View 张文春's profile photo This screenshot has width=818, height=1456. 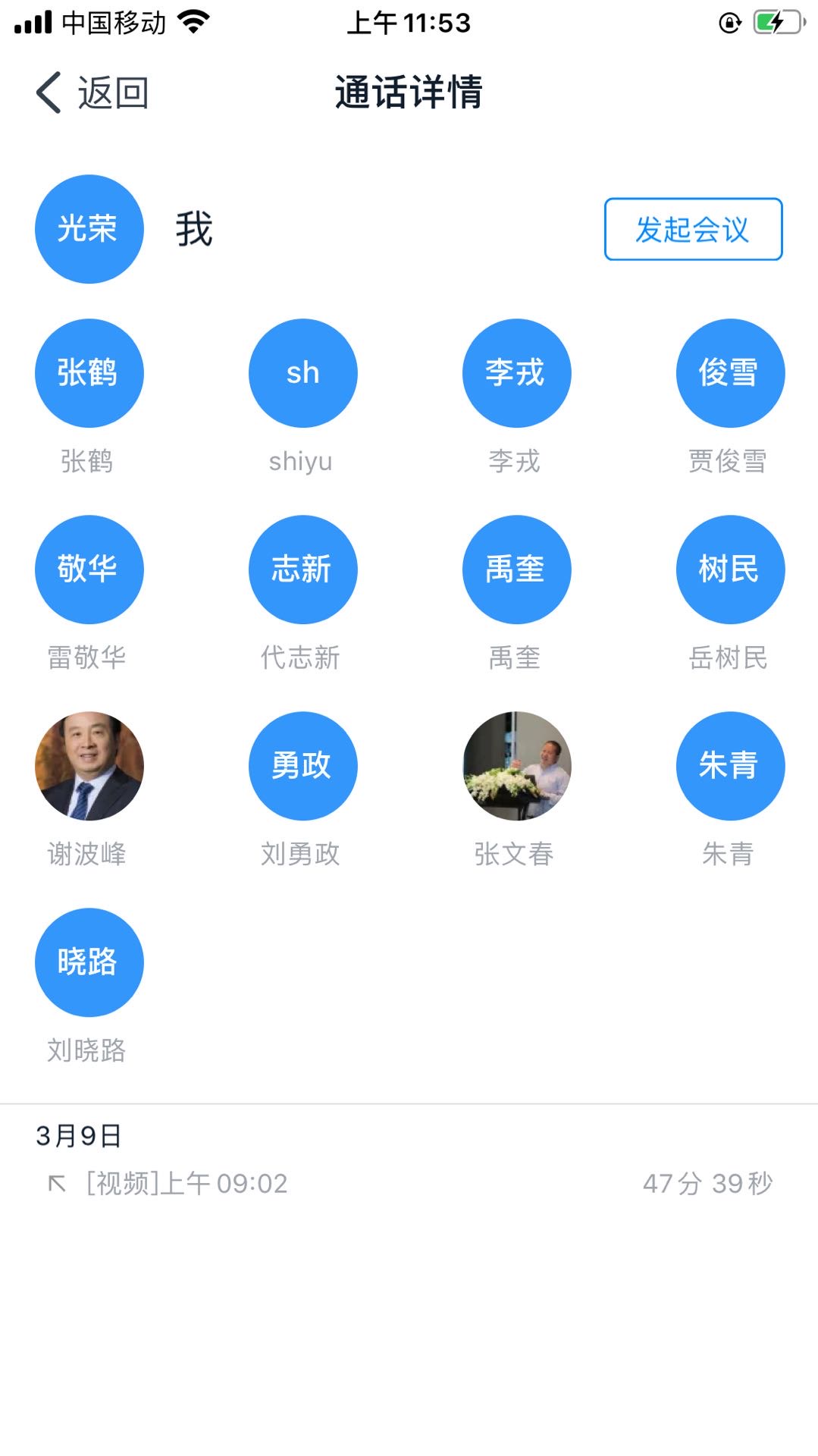[x=516, y=766]
